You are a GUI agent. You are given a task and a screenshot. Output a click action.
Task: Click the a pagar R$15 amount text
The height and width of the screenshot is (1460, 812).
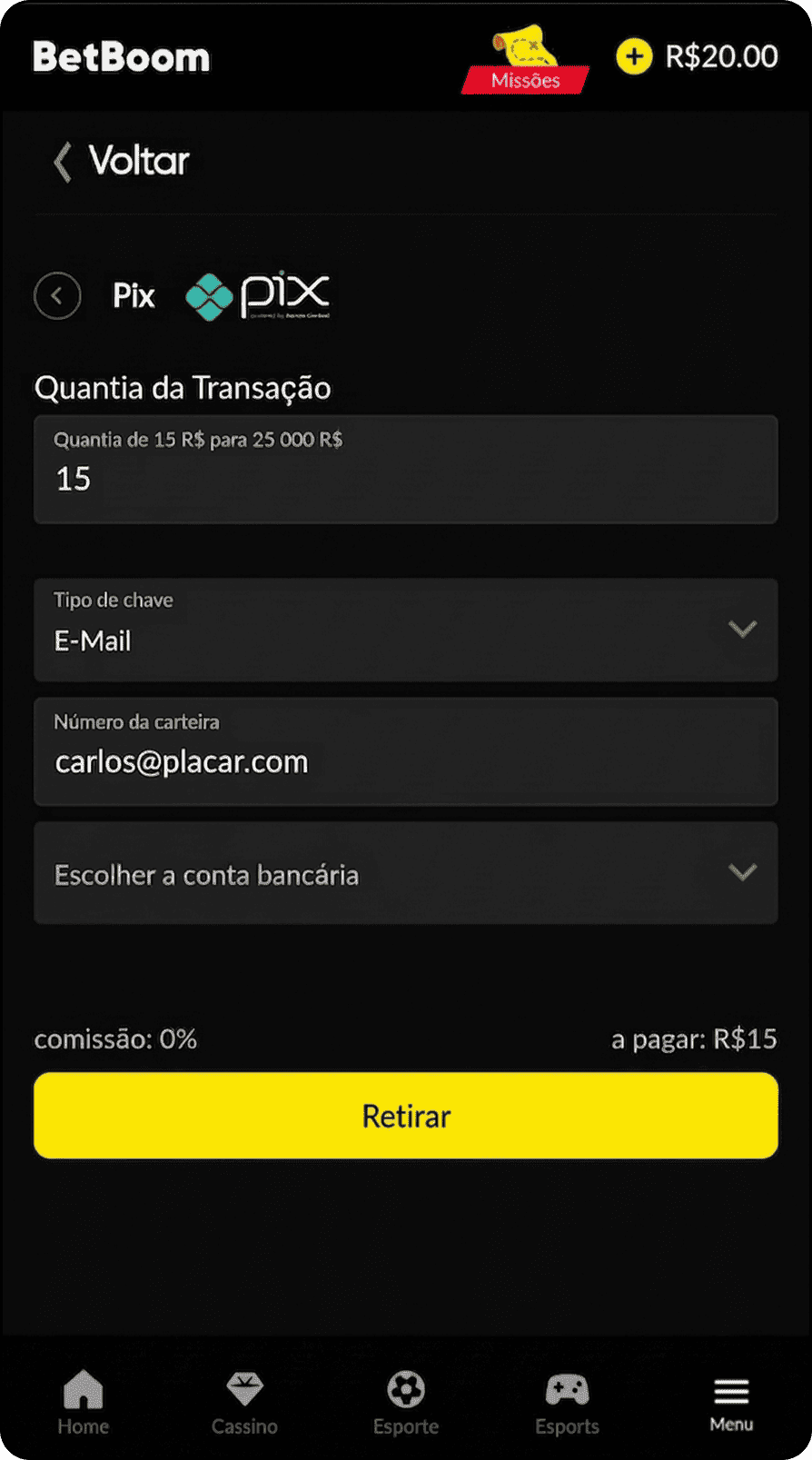[694, 1038]
